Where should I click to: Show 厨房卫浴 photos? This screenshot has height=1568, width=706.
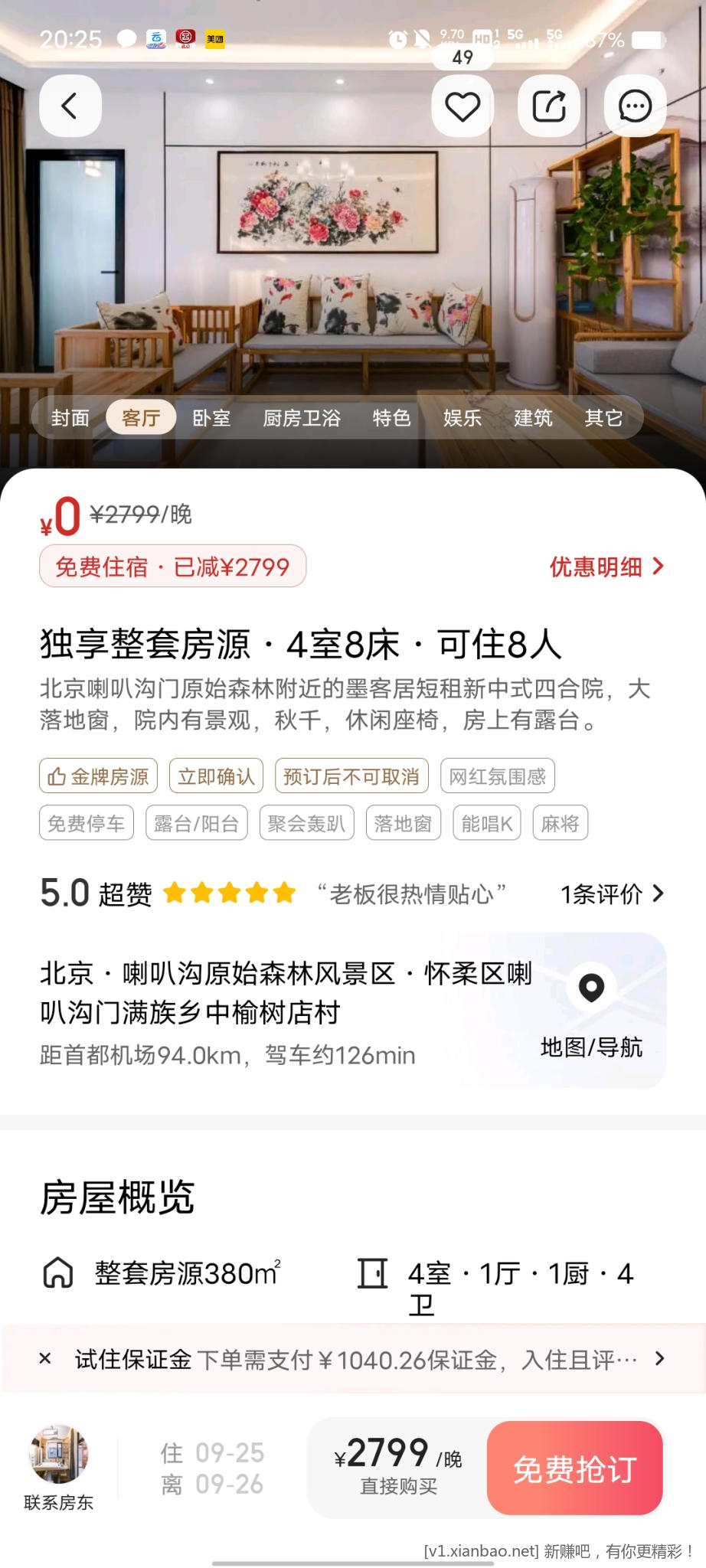(x=302, y=418)
